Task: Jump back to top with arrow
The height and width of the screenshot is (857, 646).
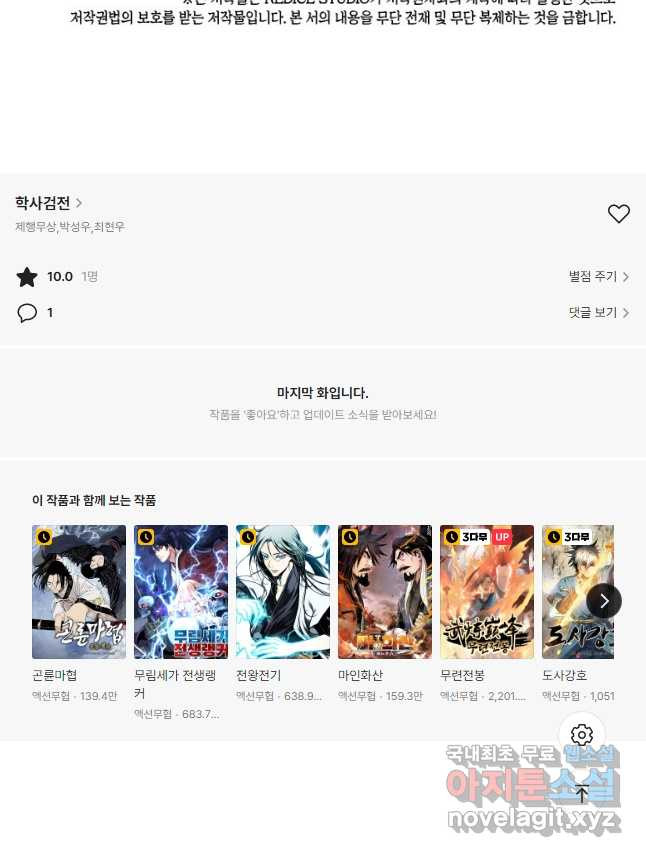Action: coord(582,795)
